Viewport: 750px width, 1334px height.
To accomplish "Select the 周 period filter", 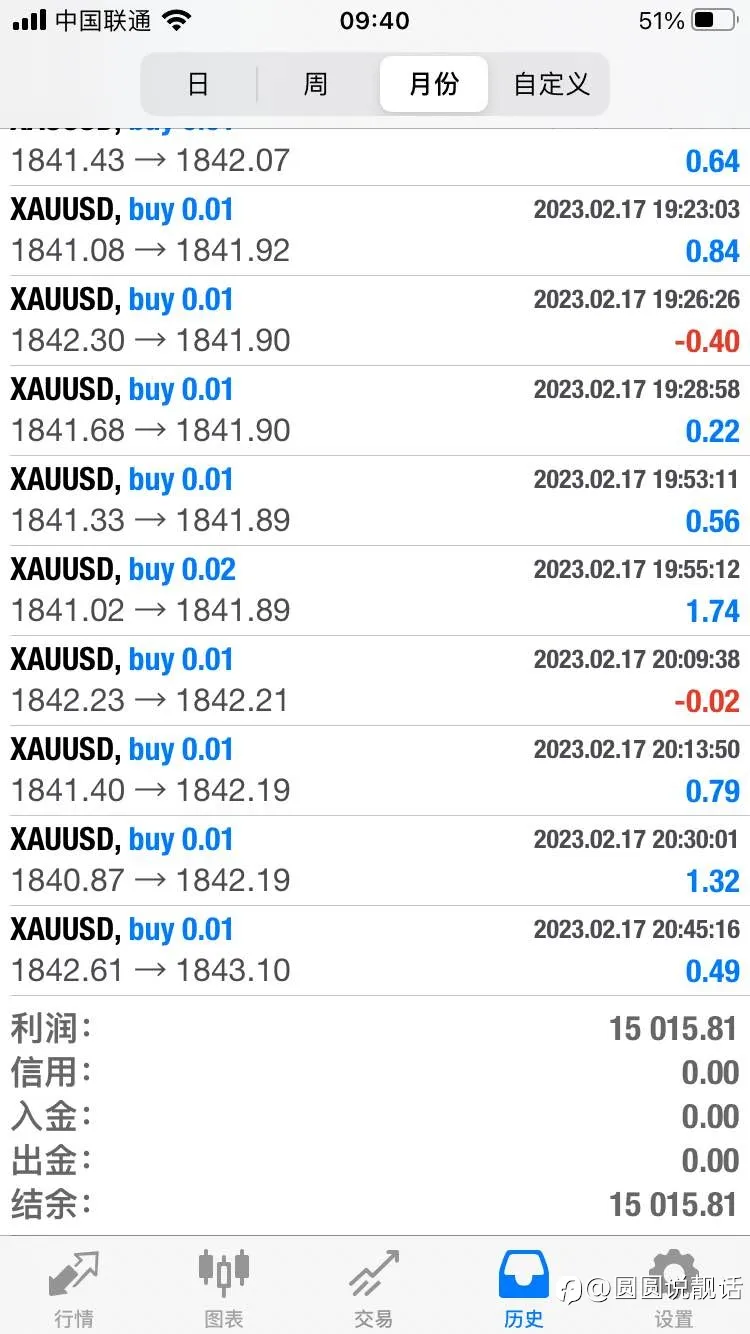I will pyautogui.click(x=316, y=84).
